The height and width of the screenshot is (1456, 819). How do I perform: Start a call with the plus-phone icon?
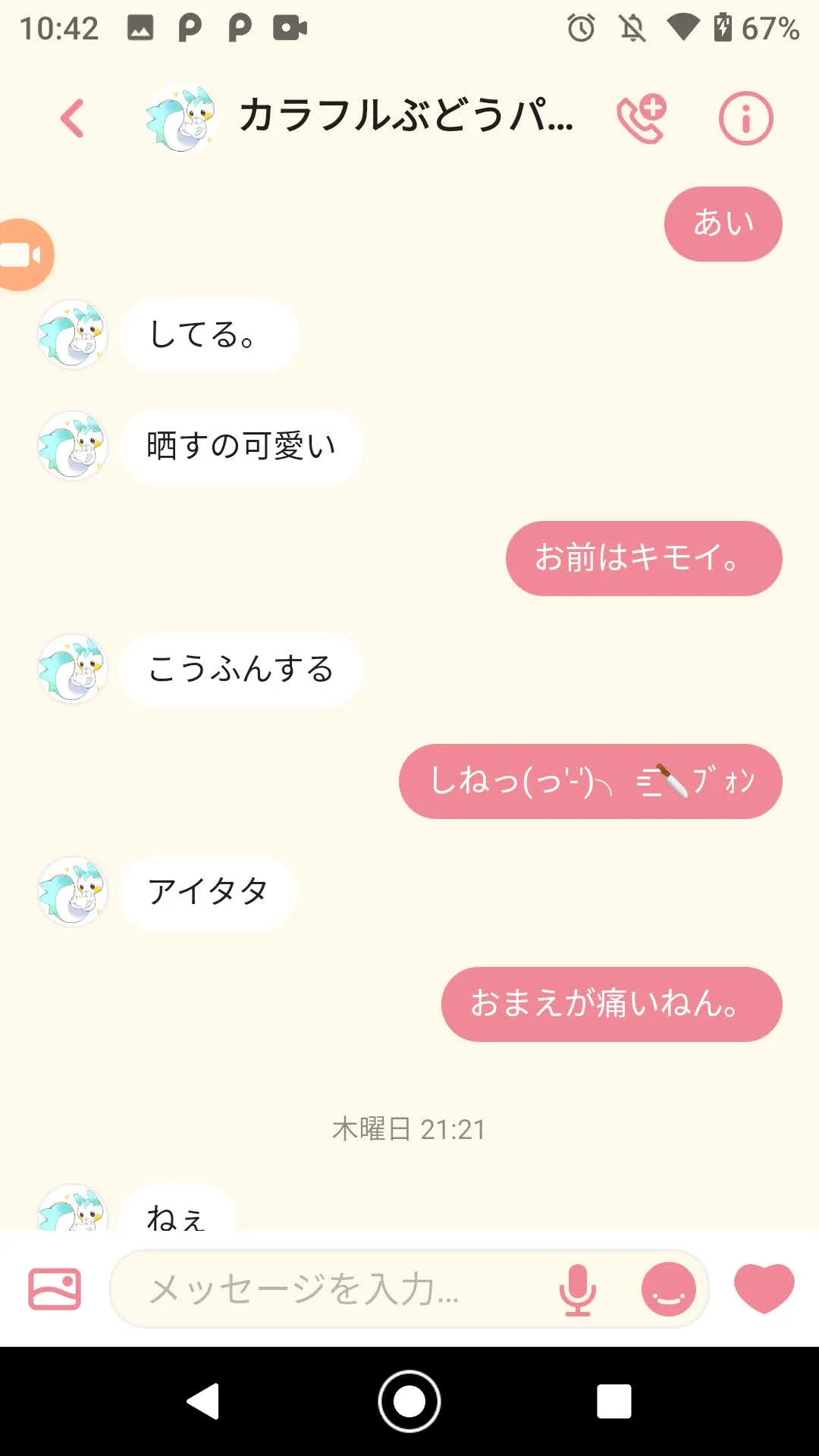(x=641, y=118)
